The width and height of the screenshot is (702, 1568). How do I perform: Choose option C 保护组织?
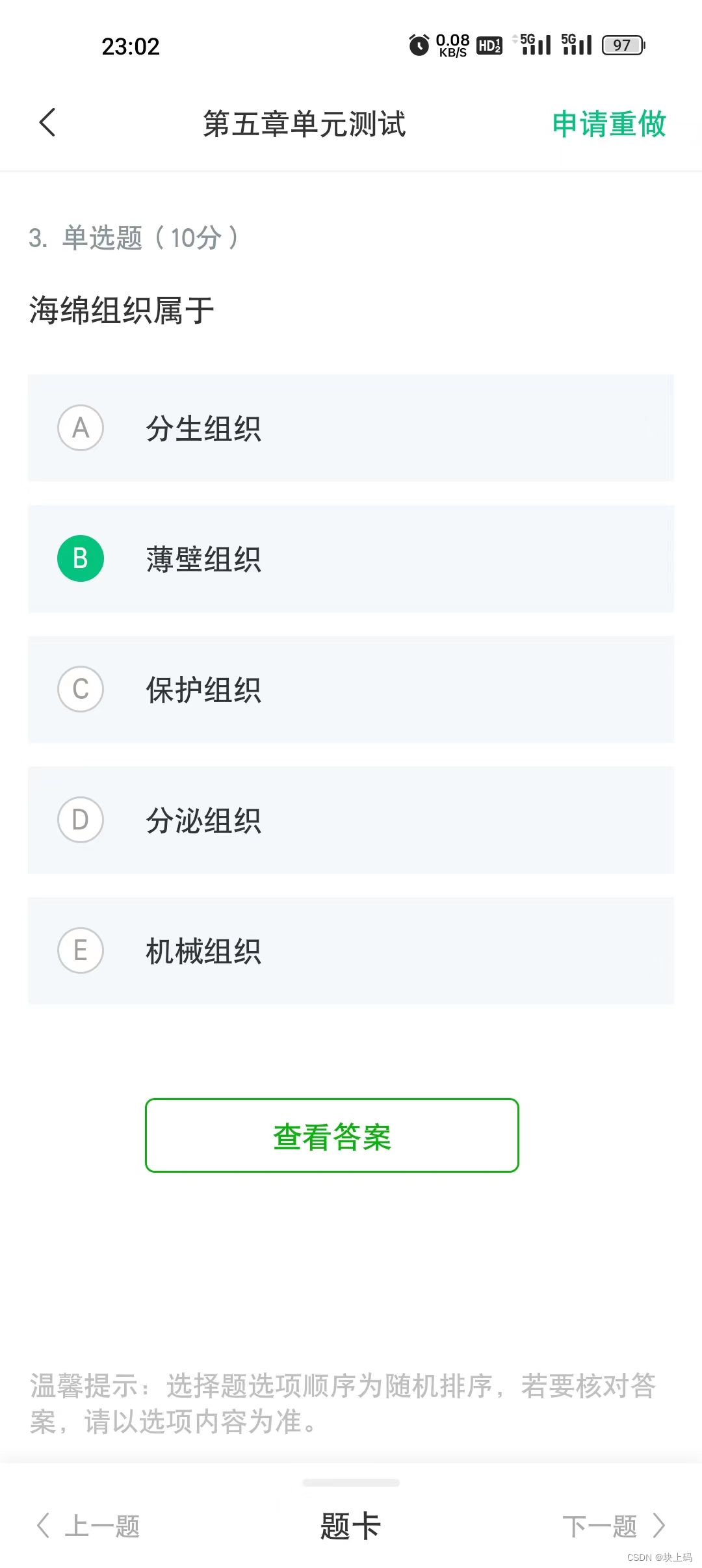(x=351, y=689)
